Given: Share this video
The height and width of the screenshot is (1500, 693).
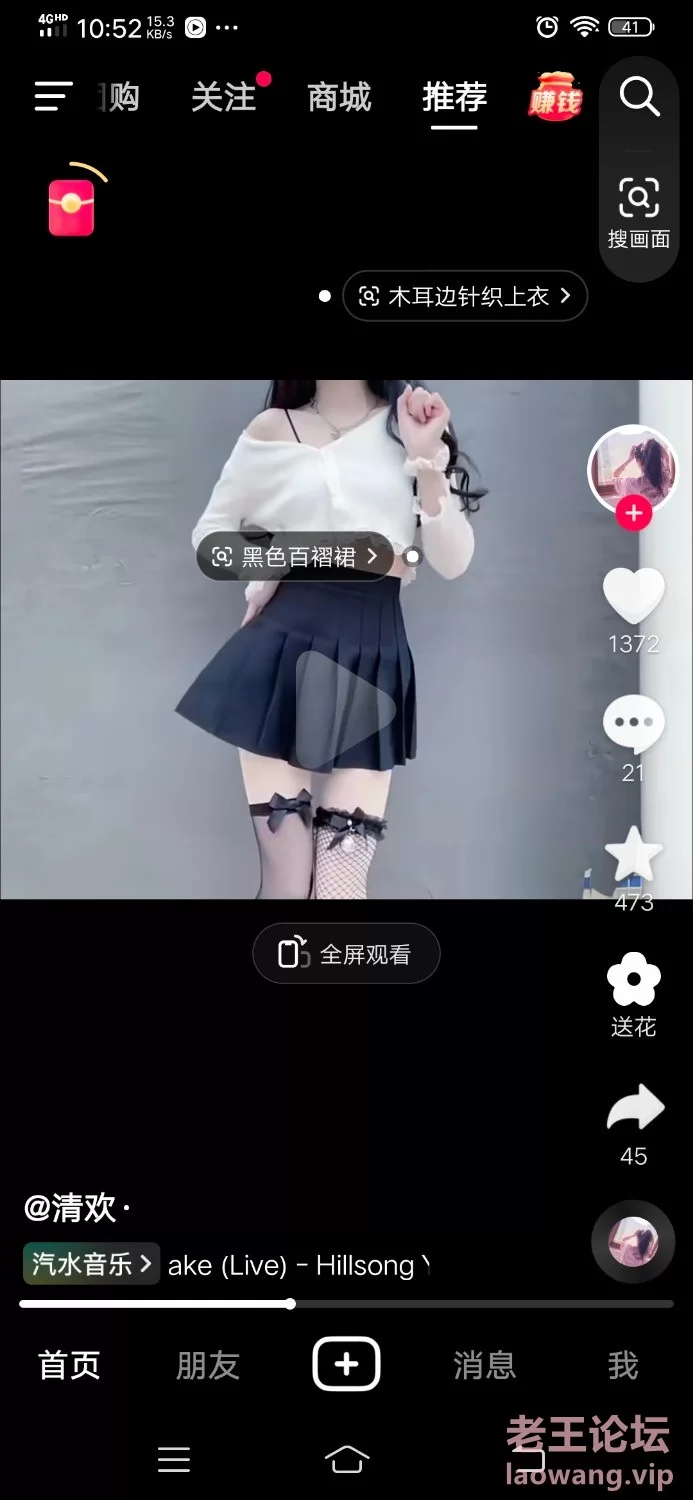Looking at the screenshot, I should 634,1110.
